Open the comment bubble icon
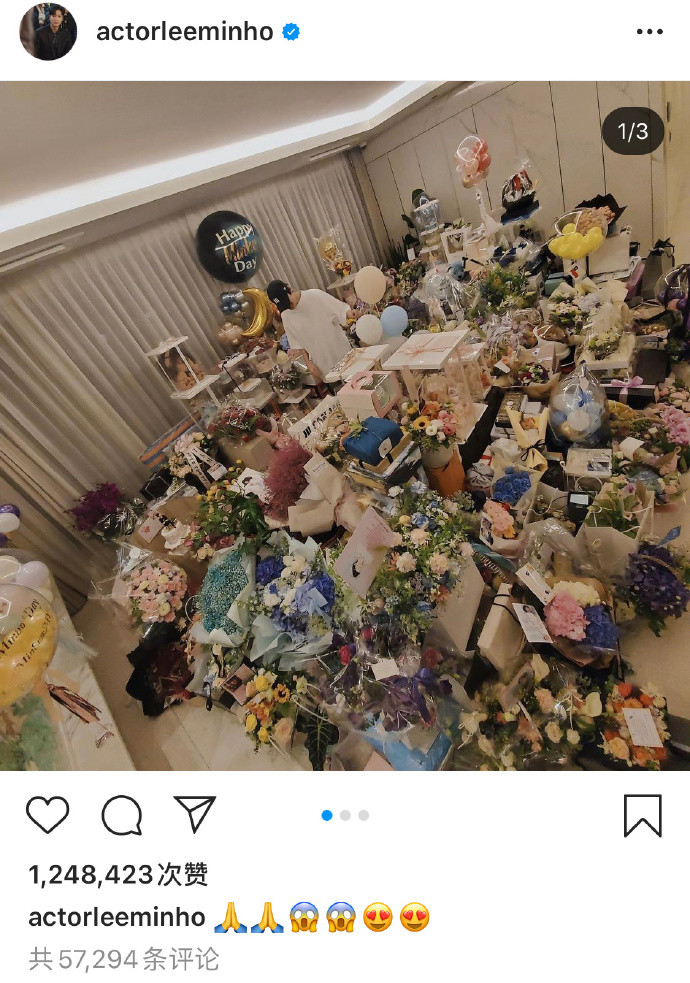 tap(121, 815)
